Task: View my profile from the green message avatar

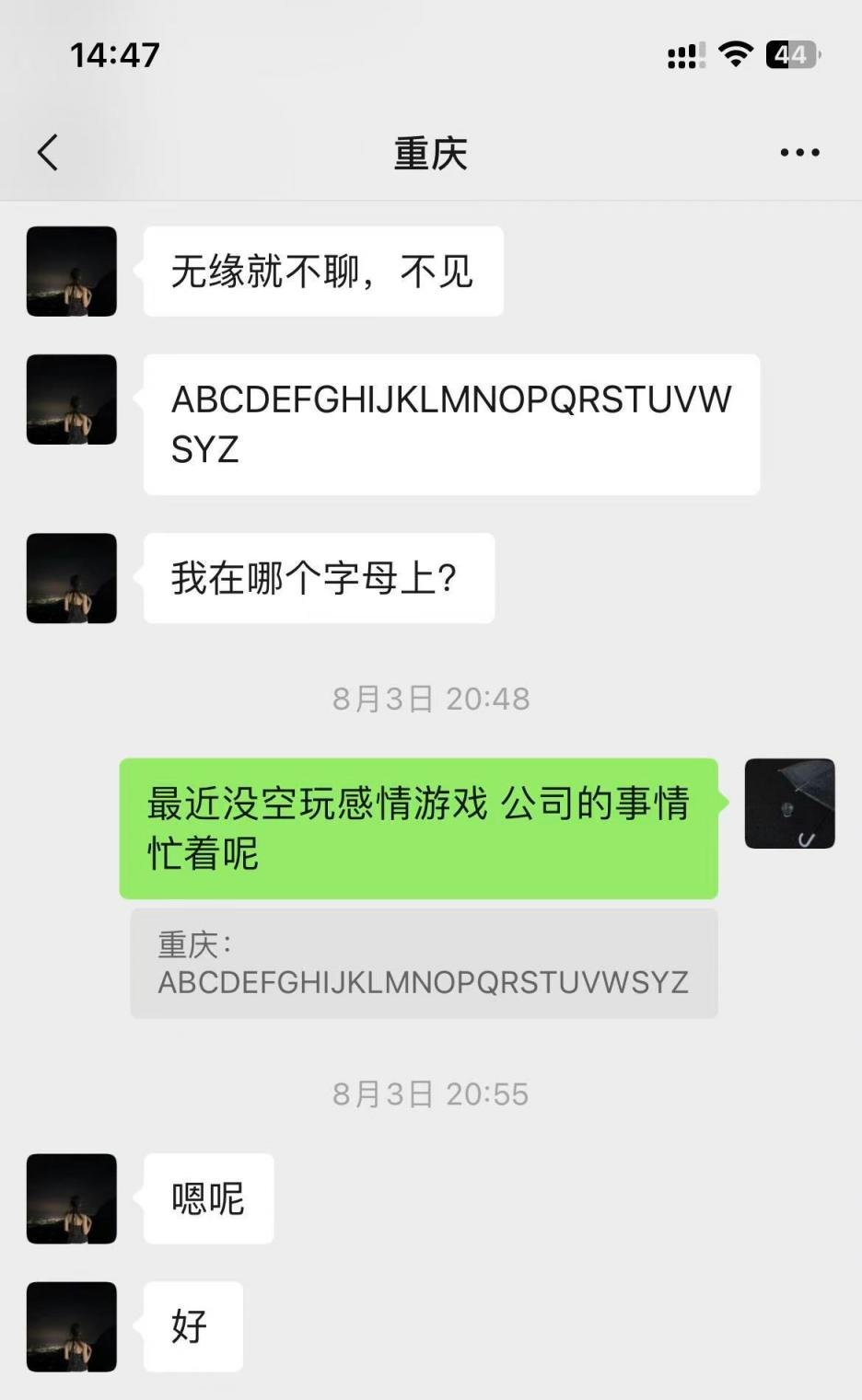Action: coord(789,804)
